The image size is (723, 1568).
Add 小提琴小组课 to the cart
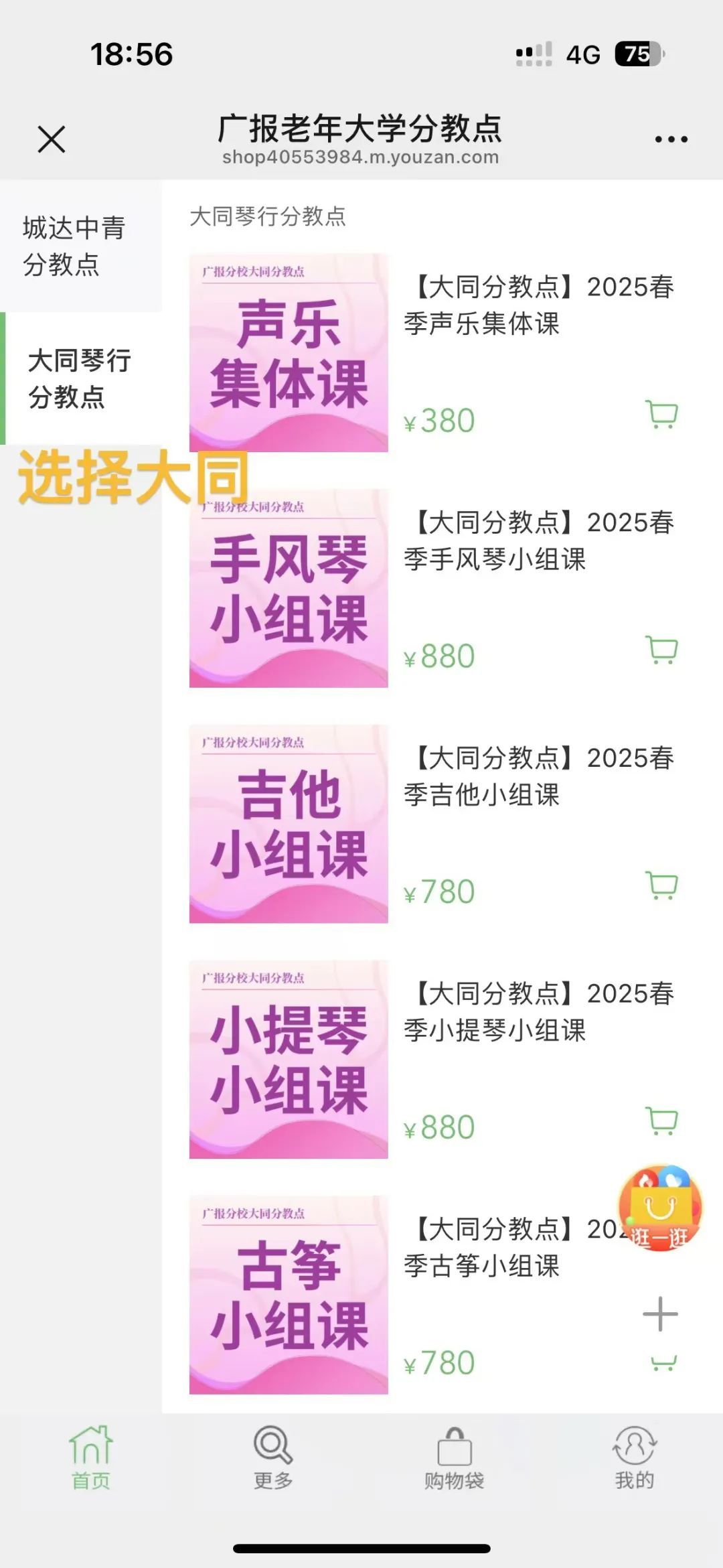coord(661,1121)
